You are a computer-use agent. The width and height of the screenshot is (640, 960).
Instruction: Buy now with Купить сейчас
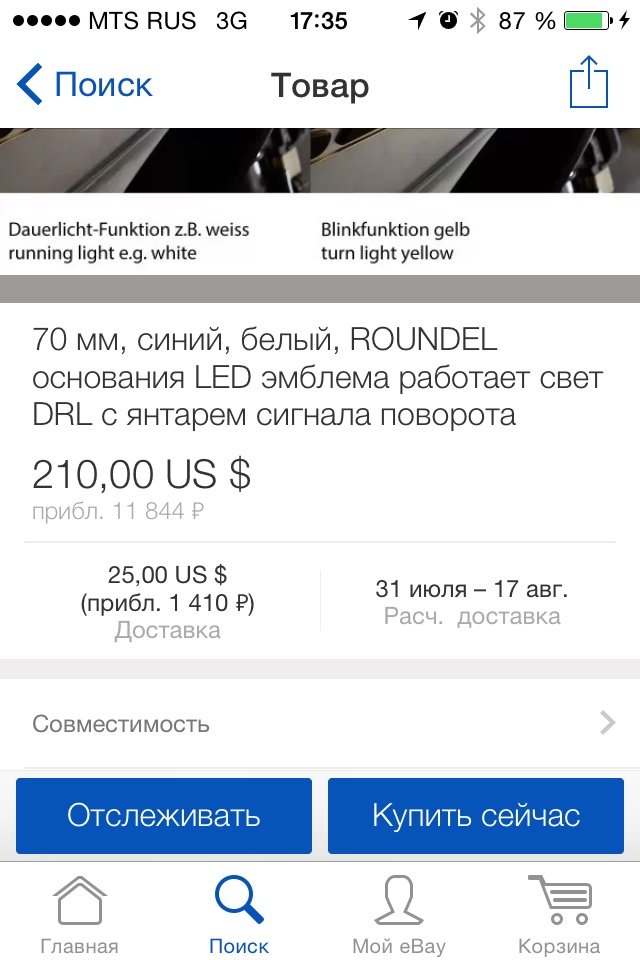click(476, 816)
